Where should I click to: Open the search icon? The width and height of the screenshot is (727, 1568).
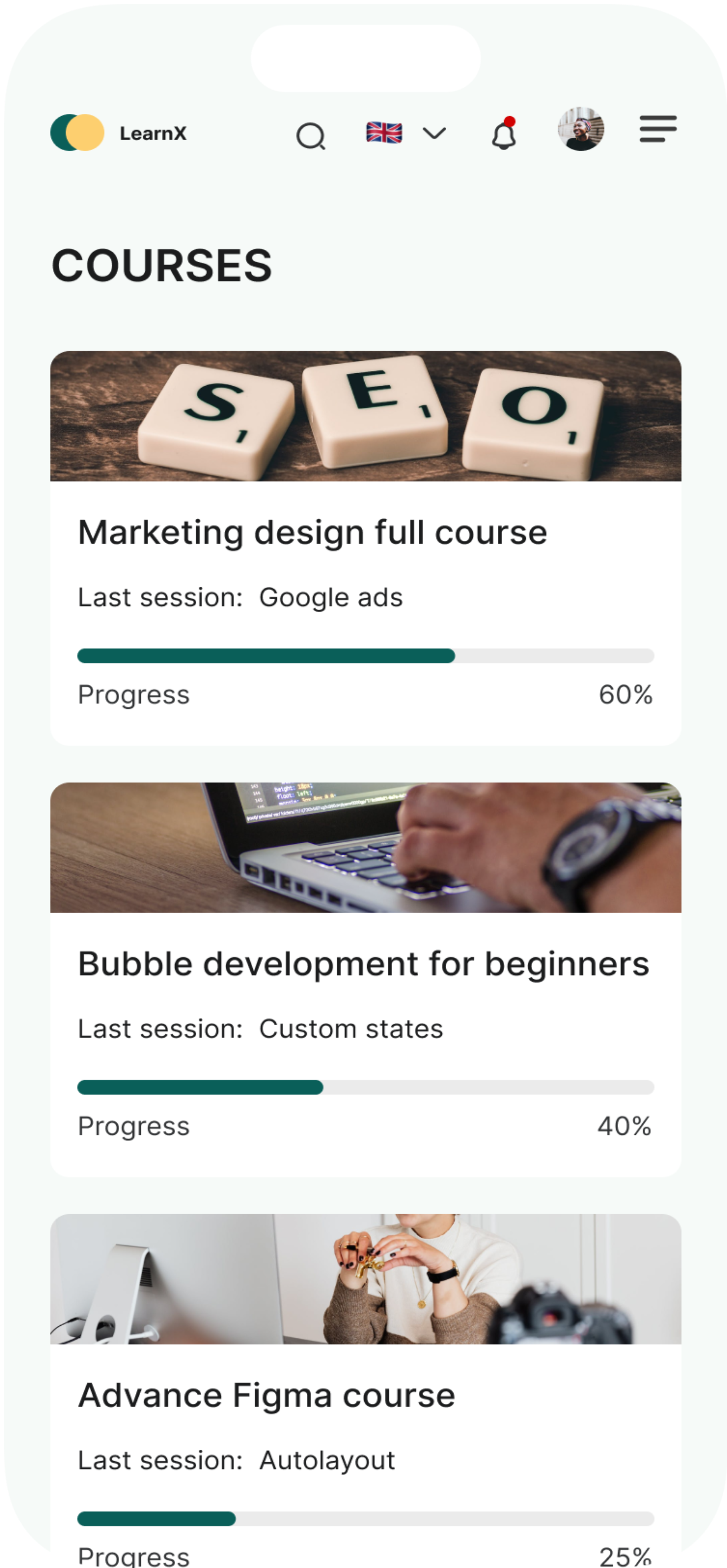tap(311, 136)
